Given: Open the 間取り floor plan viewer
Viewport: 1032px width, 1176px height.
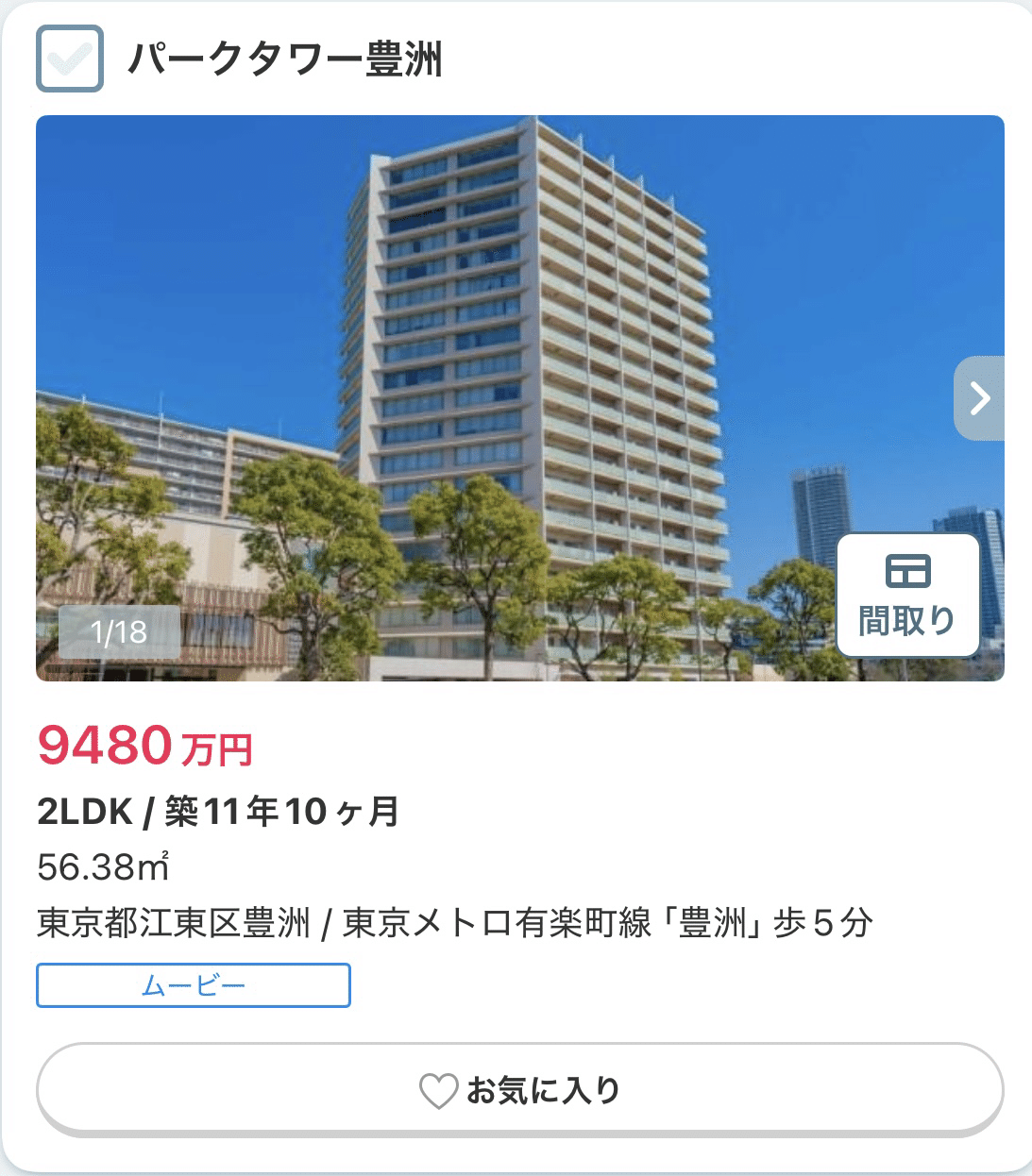Looking at the screenshot, I should click(x=909, y=594).
